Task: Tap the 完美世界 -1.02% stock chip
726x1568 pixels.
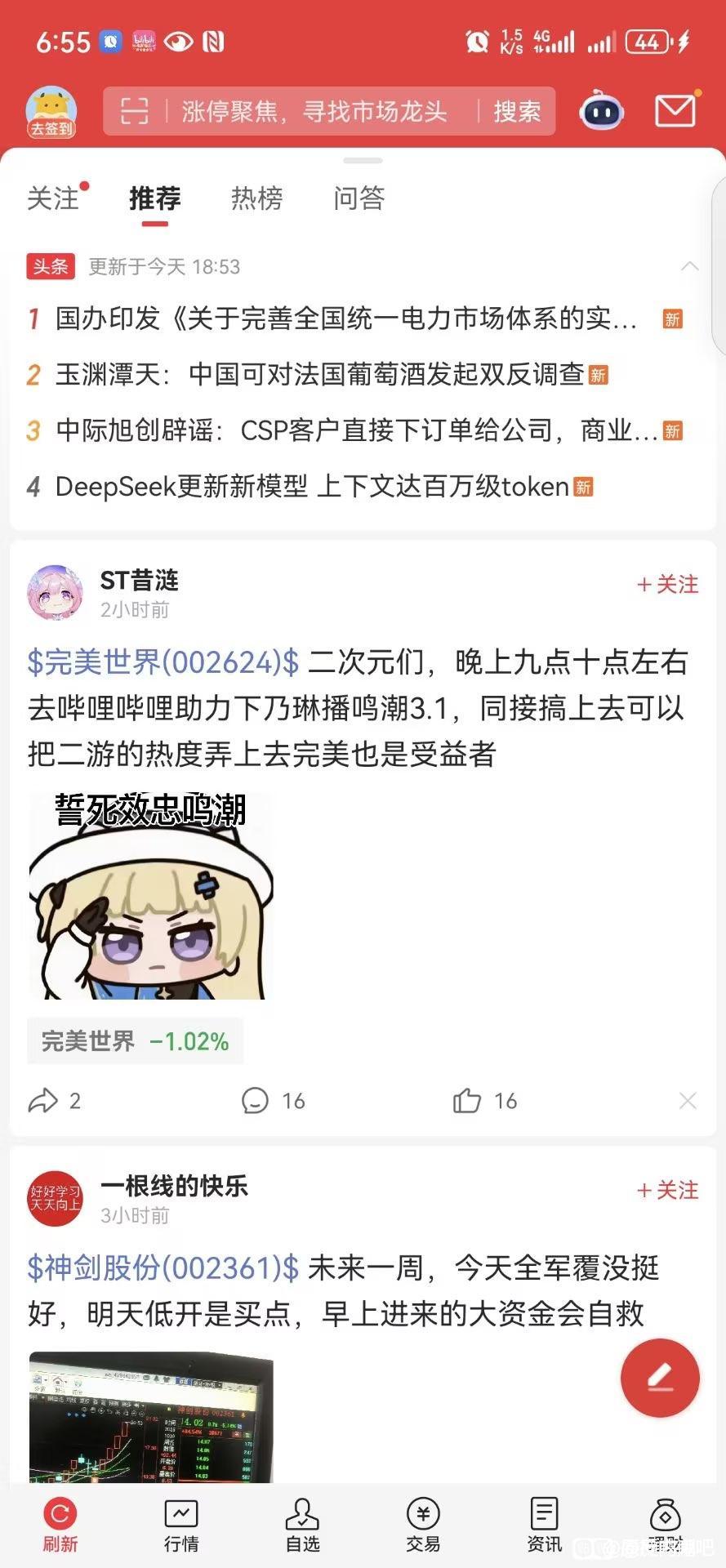Action: point(135,1041)
